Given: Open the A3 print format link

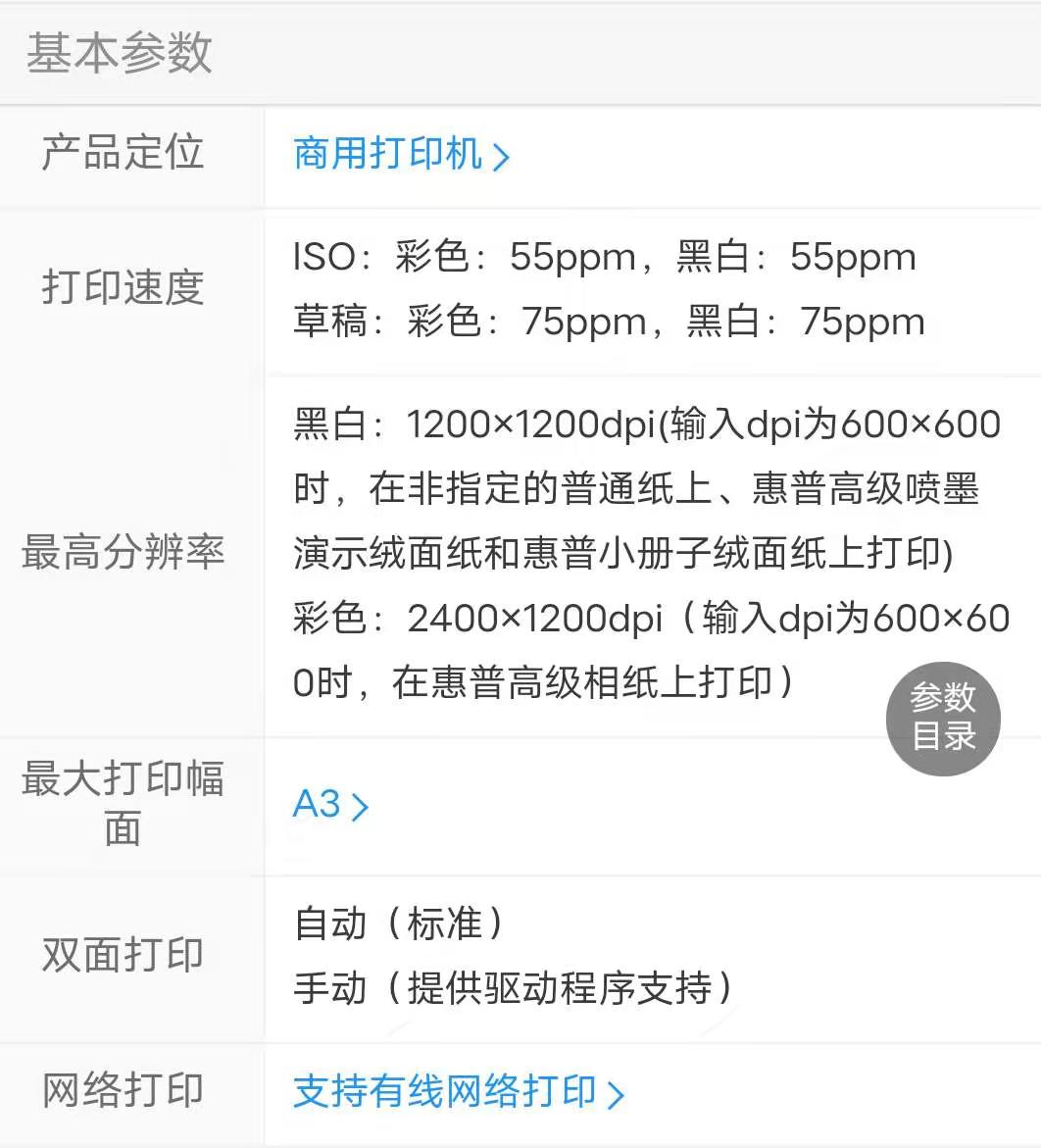Looking at the screenshot, I should coord(329,805).
